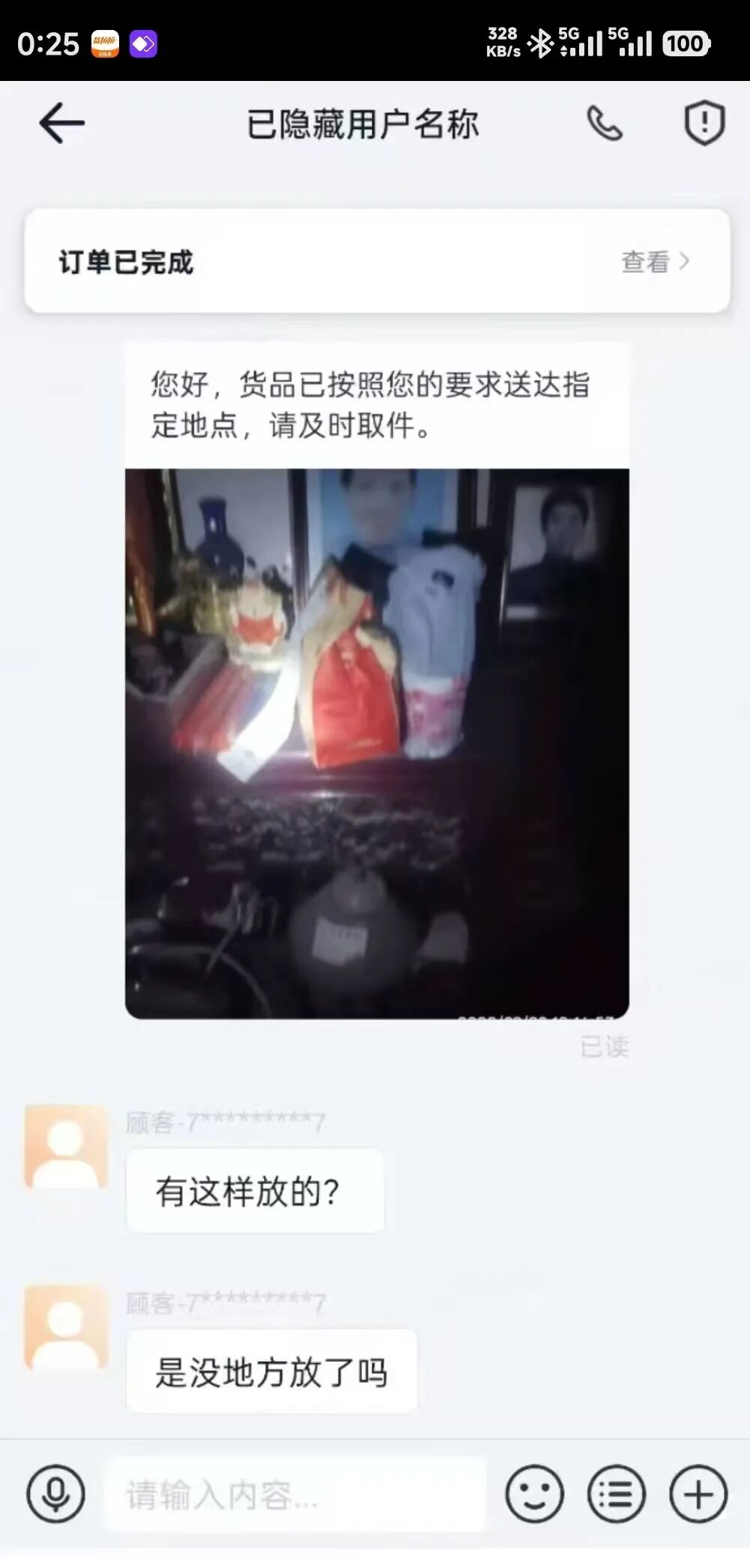
Task: Go back using the arrow icon
Action: click(x=61, y=124)
